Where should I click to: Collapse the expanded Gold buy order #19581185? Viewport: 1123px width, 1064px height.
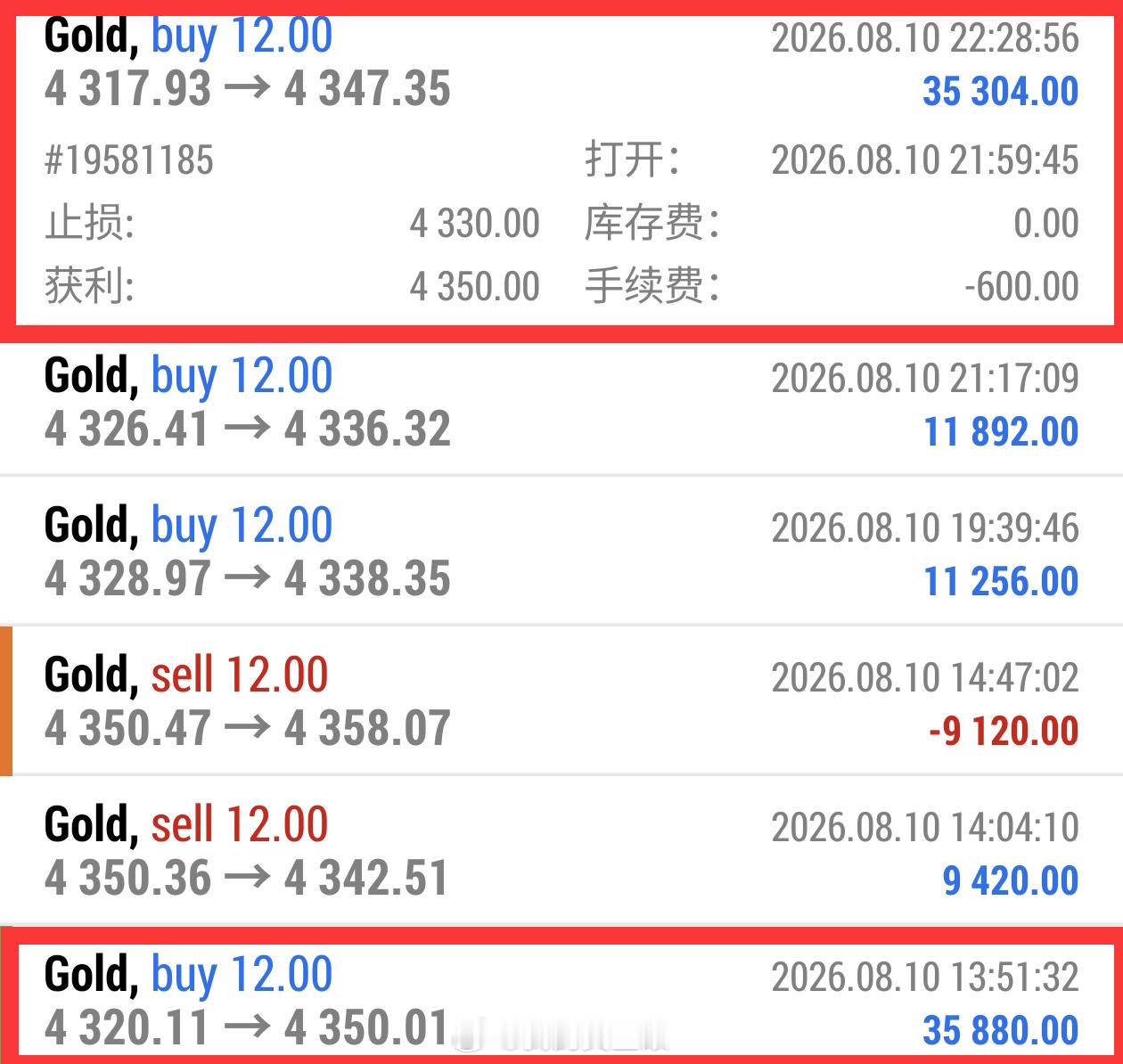coord(561,169)
